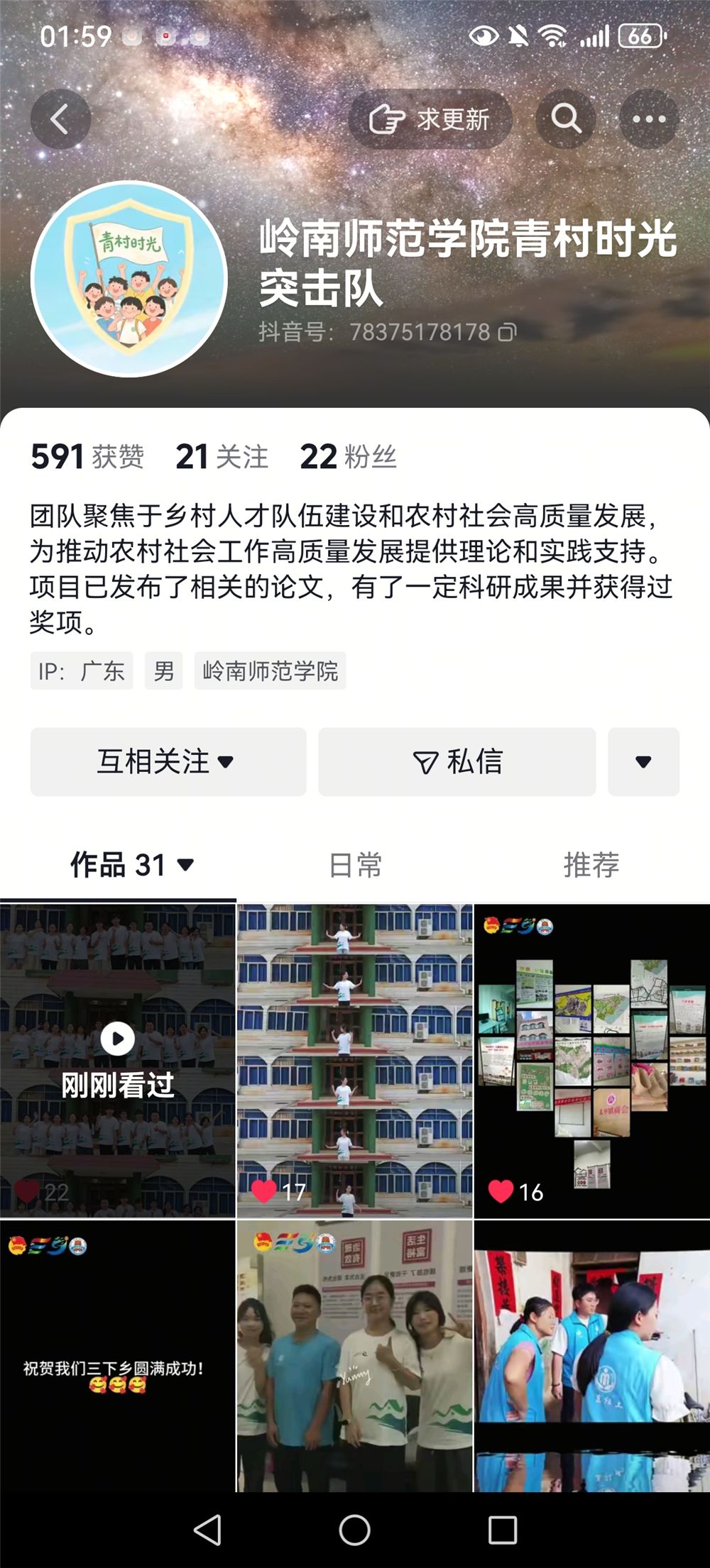Open the 互相关注 follow options
The image size is (710, 1568).
click(x=168, y=762)
